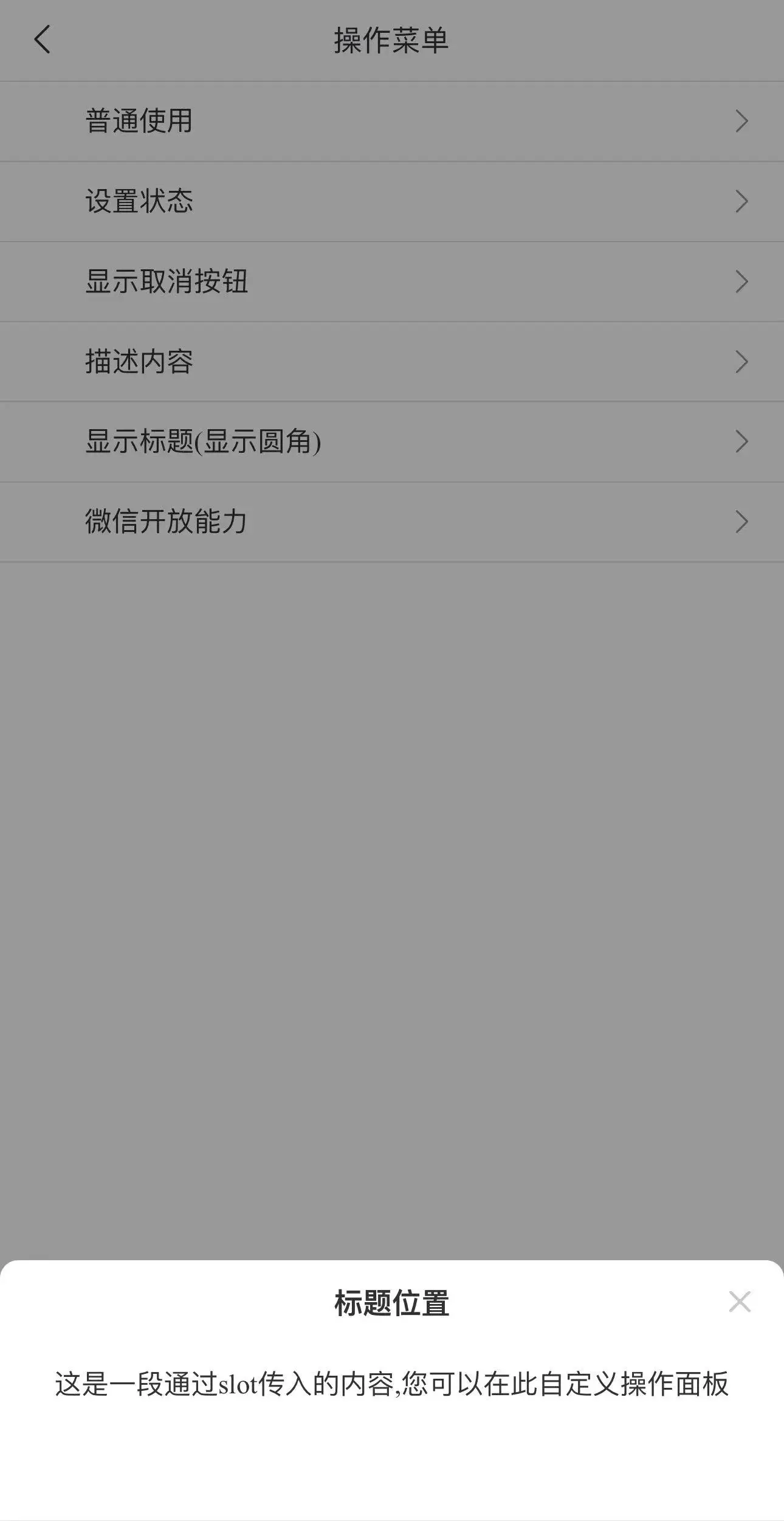
Task: Open the 描述内容 example
Action: pos(392,362)
